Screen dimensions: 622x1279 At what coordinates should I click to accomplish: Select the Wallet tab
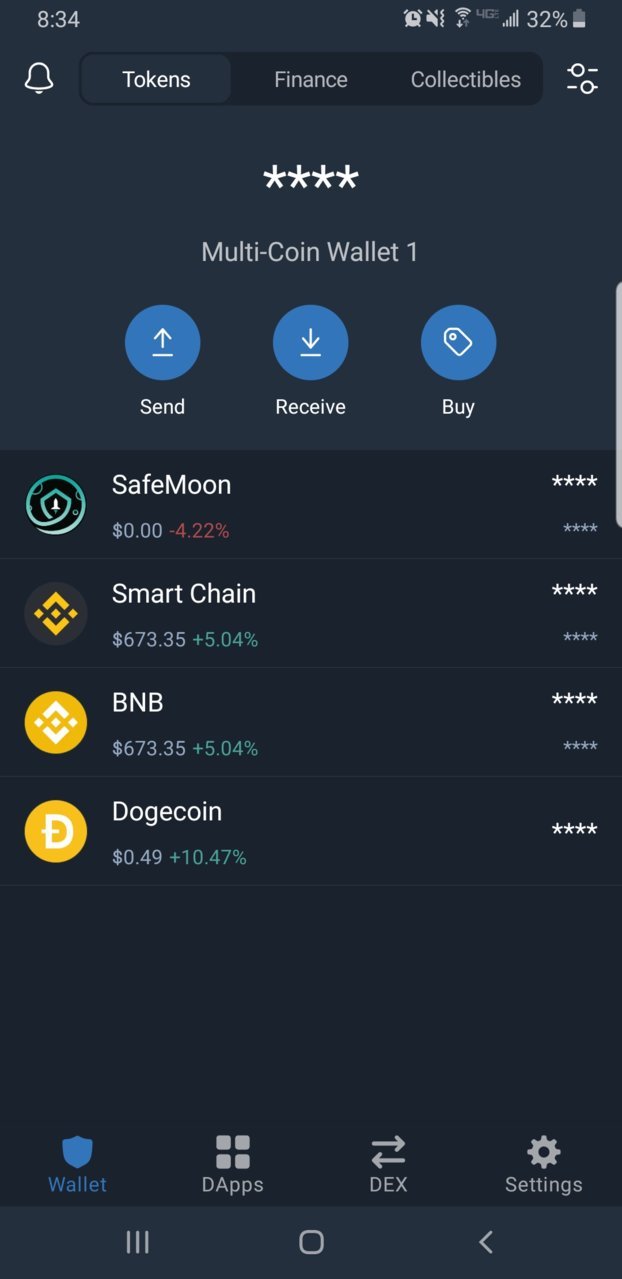coord(77,1164)
